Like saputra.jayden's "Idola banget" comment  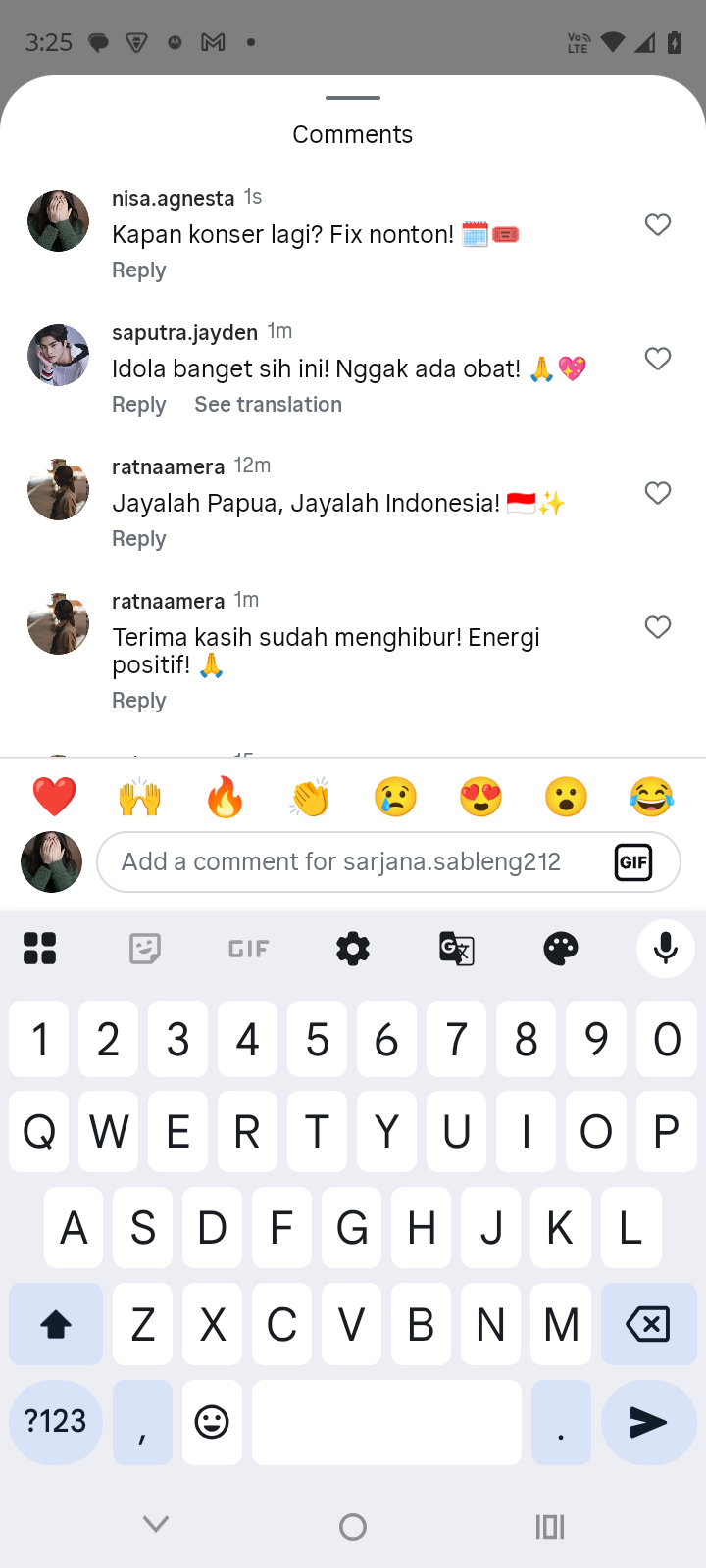pos(658,359)
